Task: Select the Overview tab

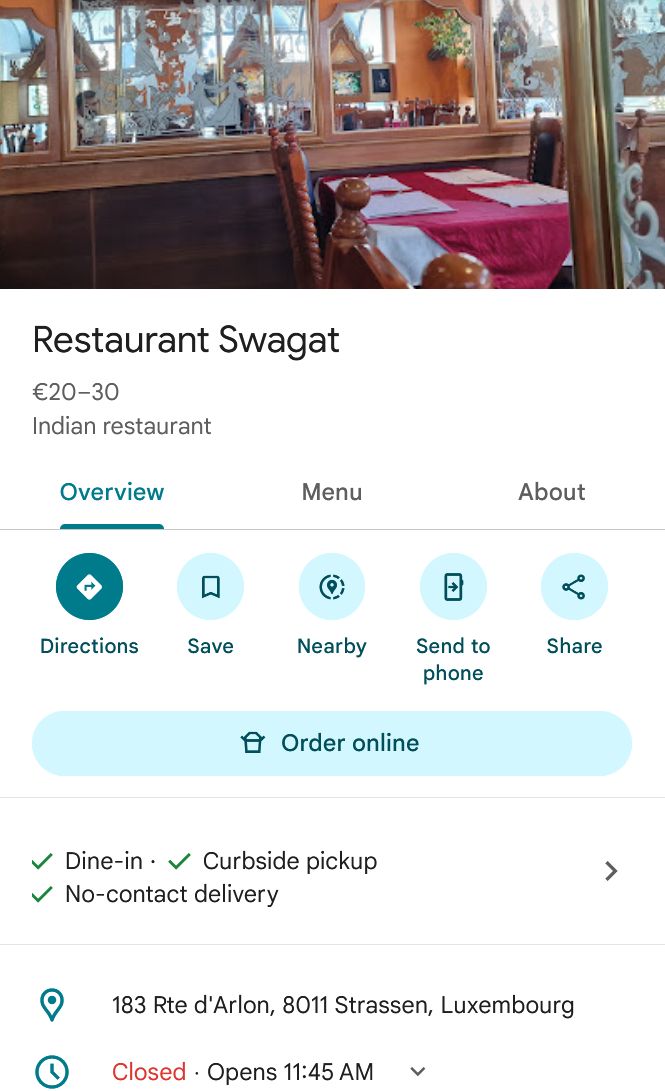Action: [112, 492]
